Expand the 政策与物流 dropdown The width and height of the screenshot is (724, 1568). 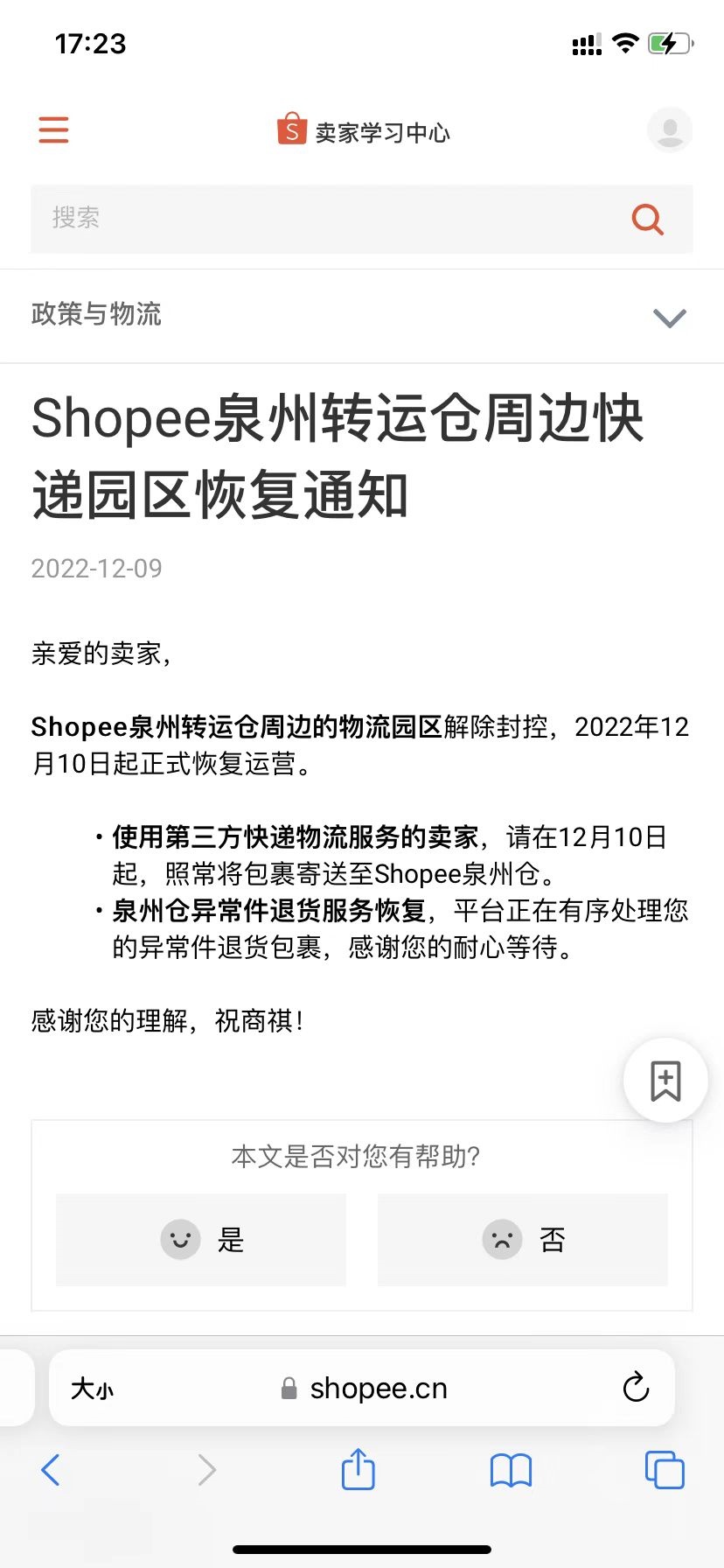point(669,317)
